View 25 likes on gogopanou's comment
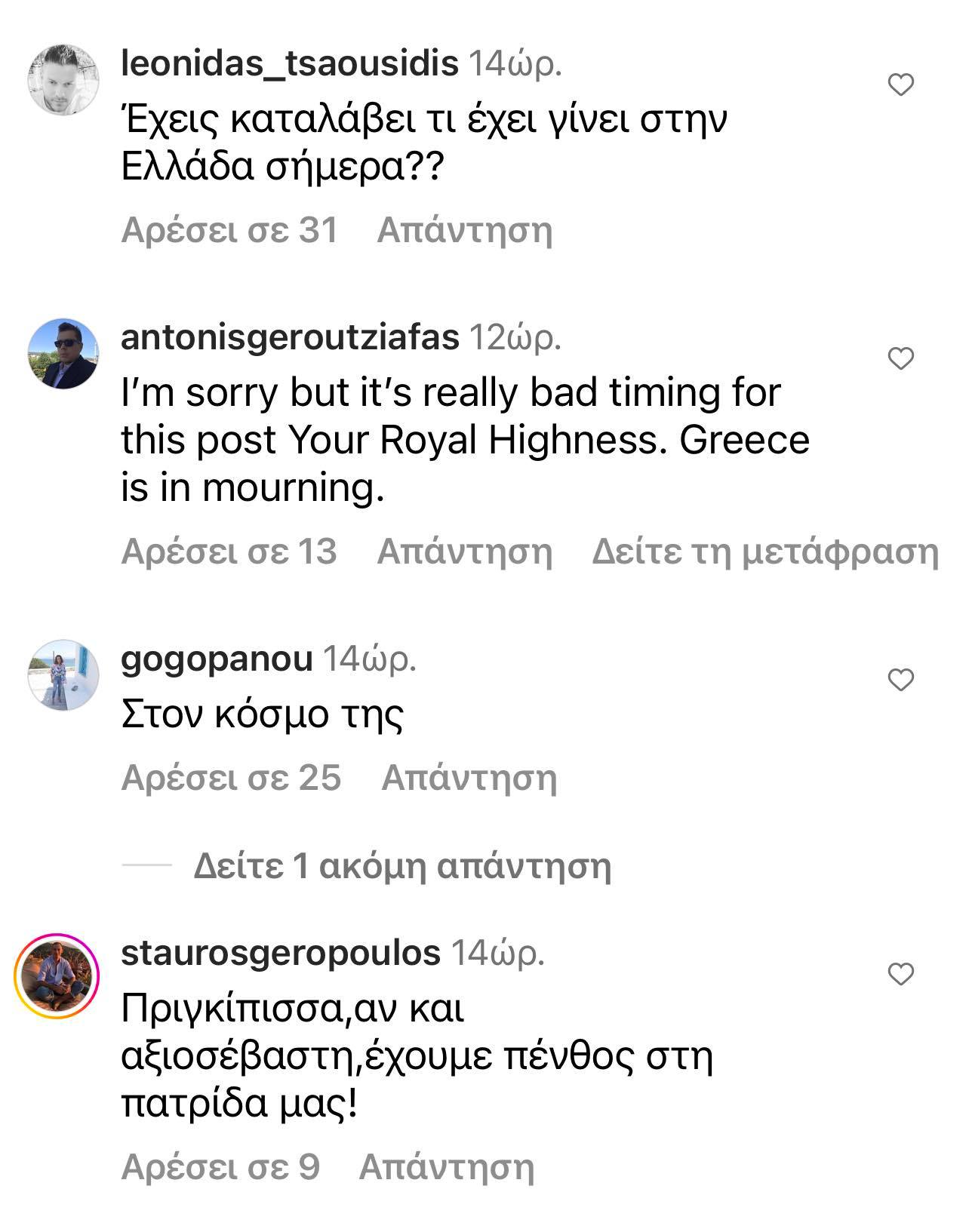Image resolution: width=969 pixels, height=1232 pixels. click(231, 778)
